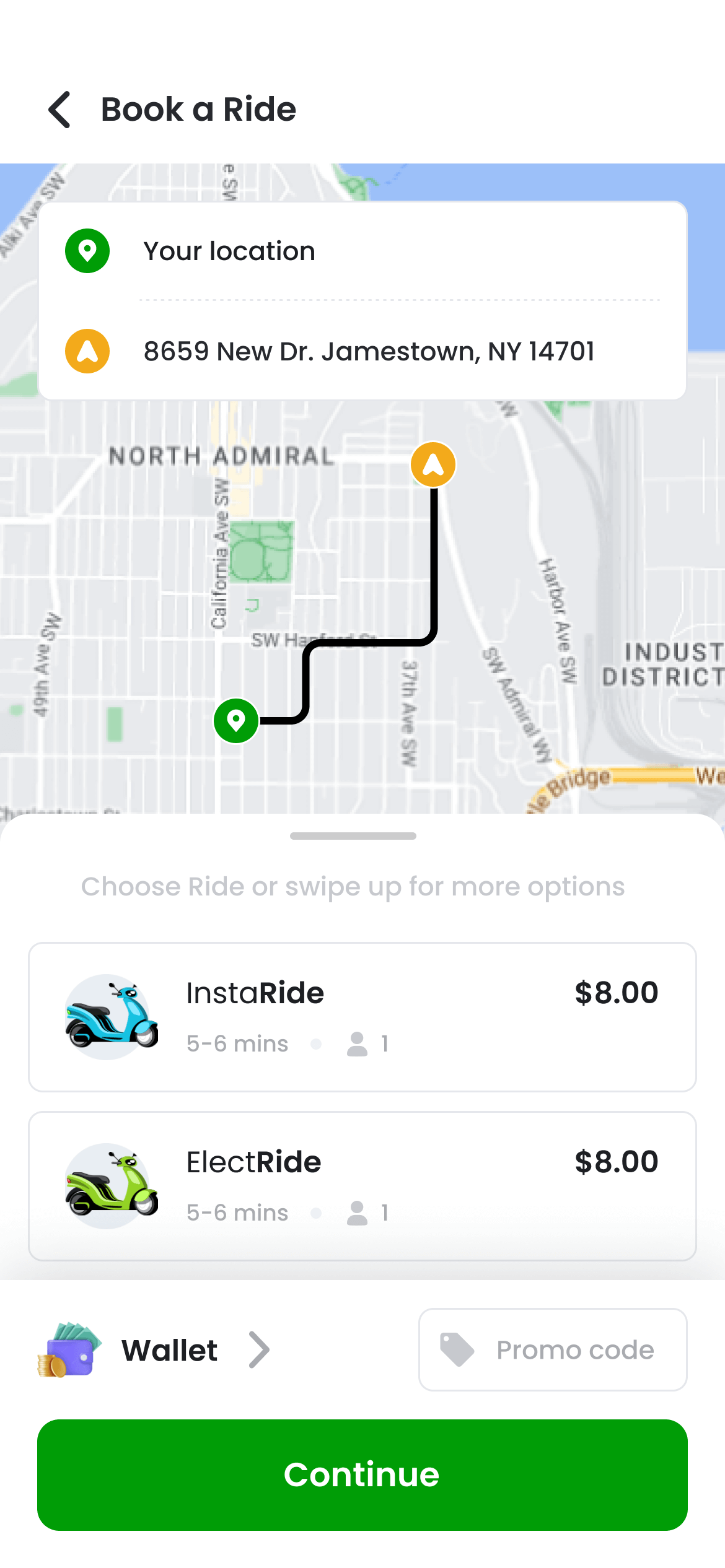
Task: Enter a promo code
Action: point(553,1350)
